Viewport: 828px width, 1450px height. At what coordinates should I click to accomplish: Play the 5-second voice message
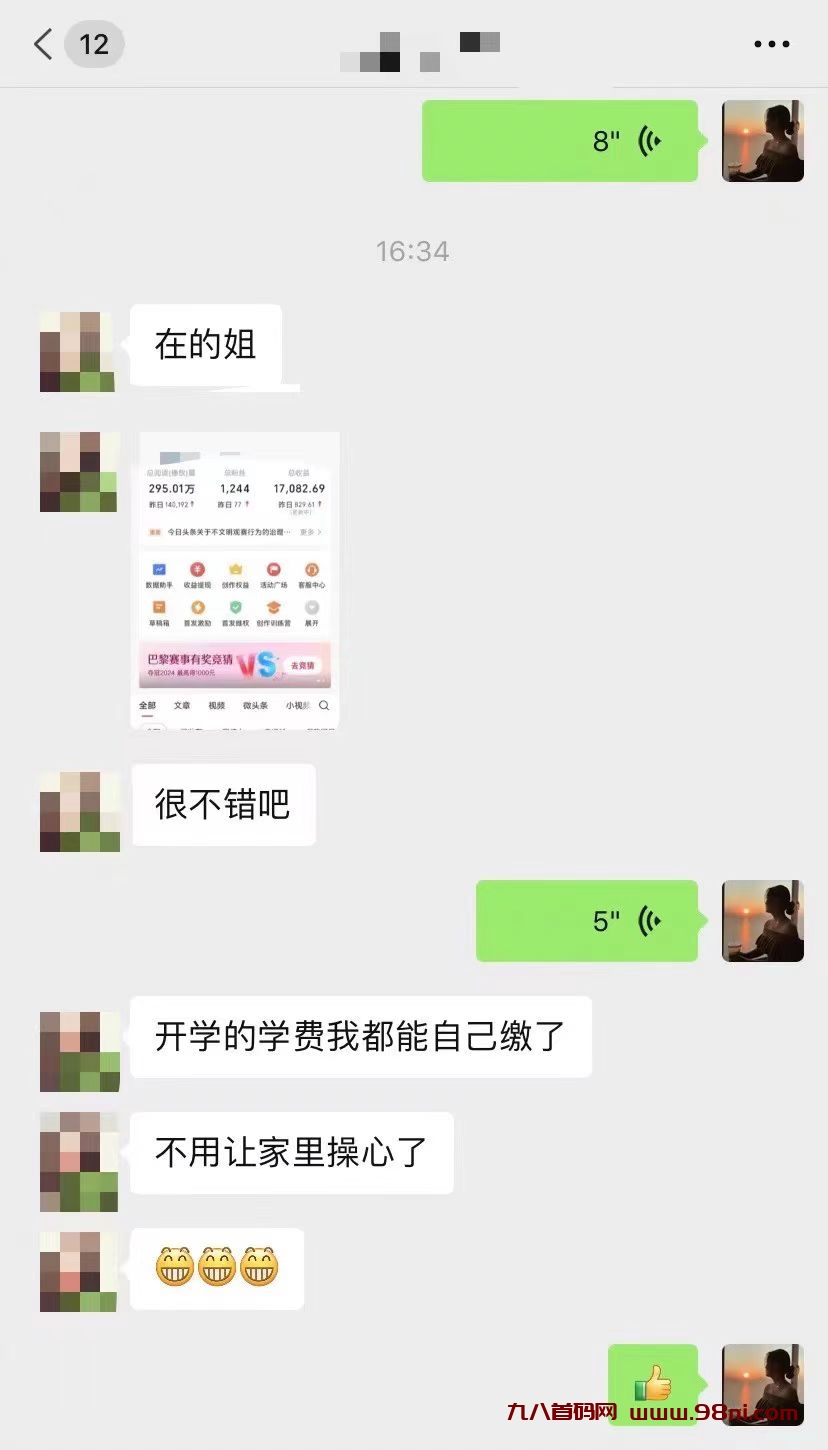585,921
